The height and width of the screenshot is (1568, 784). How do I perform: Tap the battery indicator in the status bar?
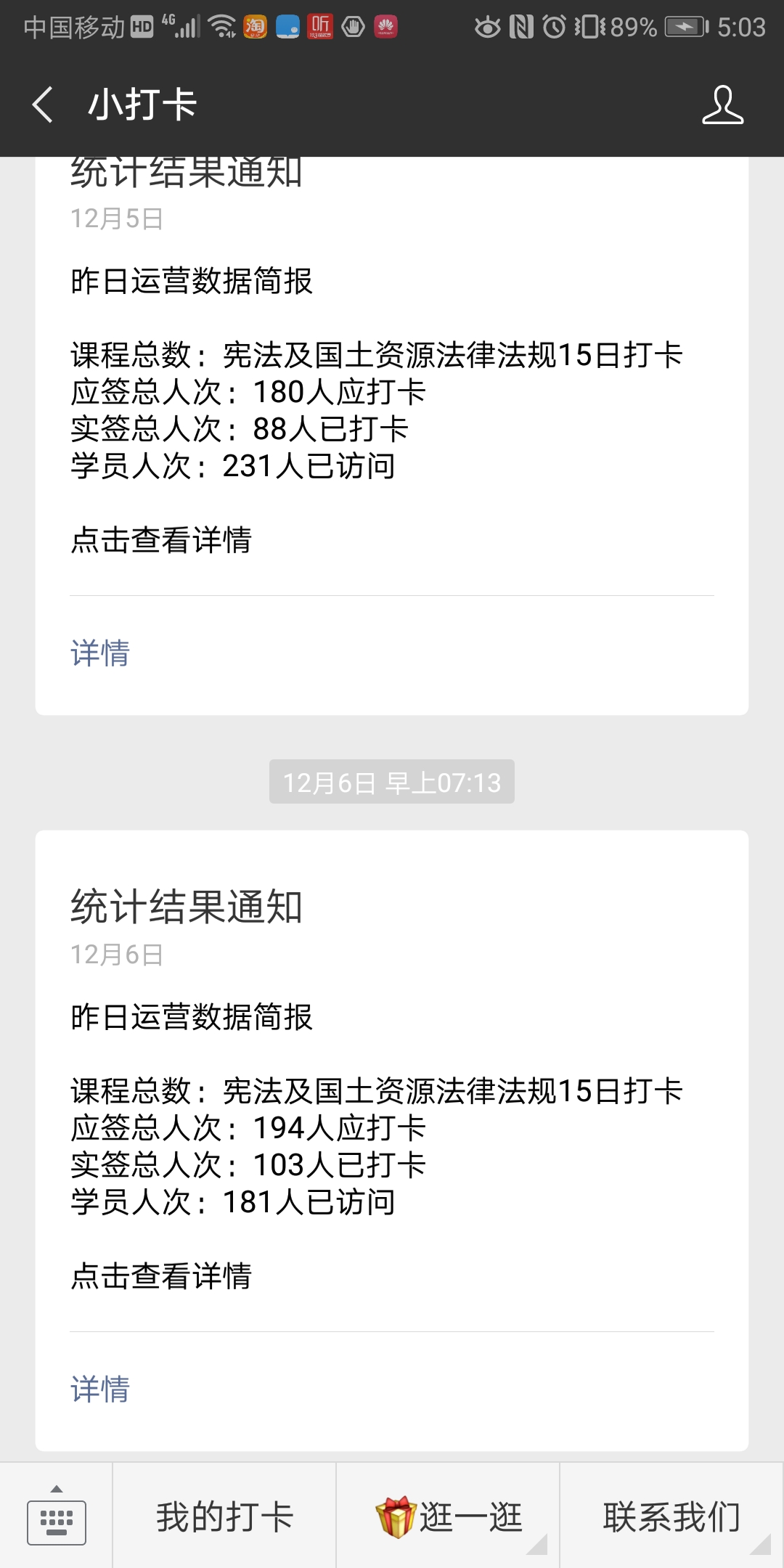click(x=683, y=25)
